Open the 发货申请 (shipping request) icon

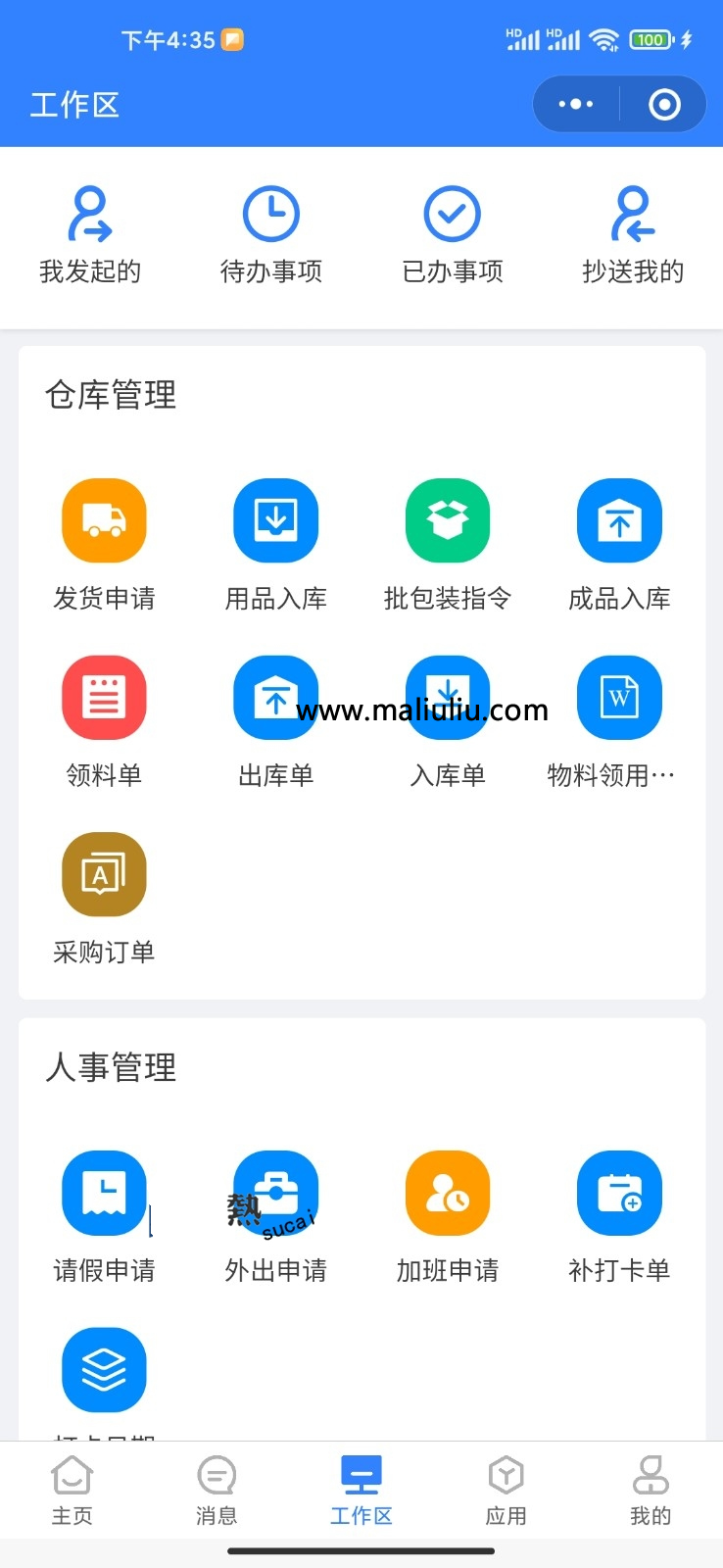[x=104, y=520]
